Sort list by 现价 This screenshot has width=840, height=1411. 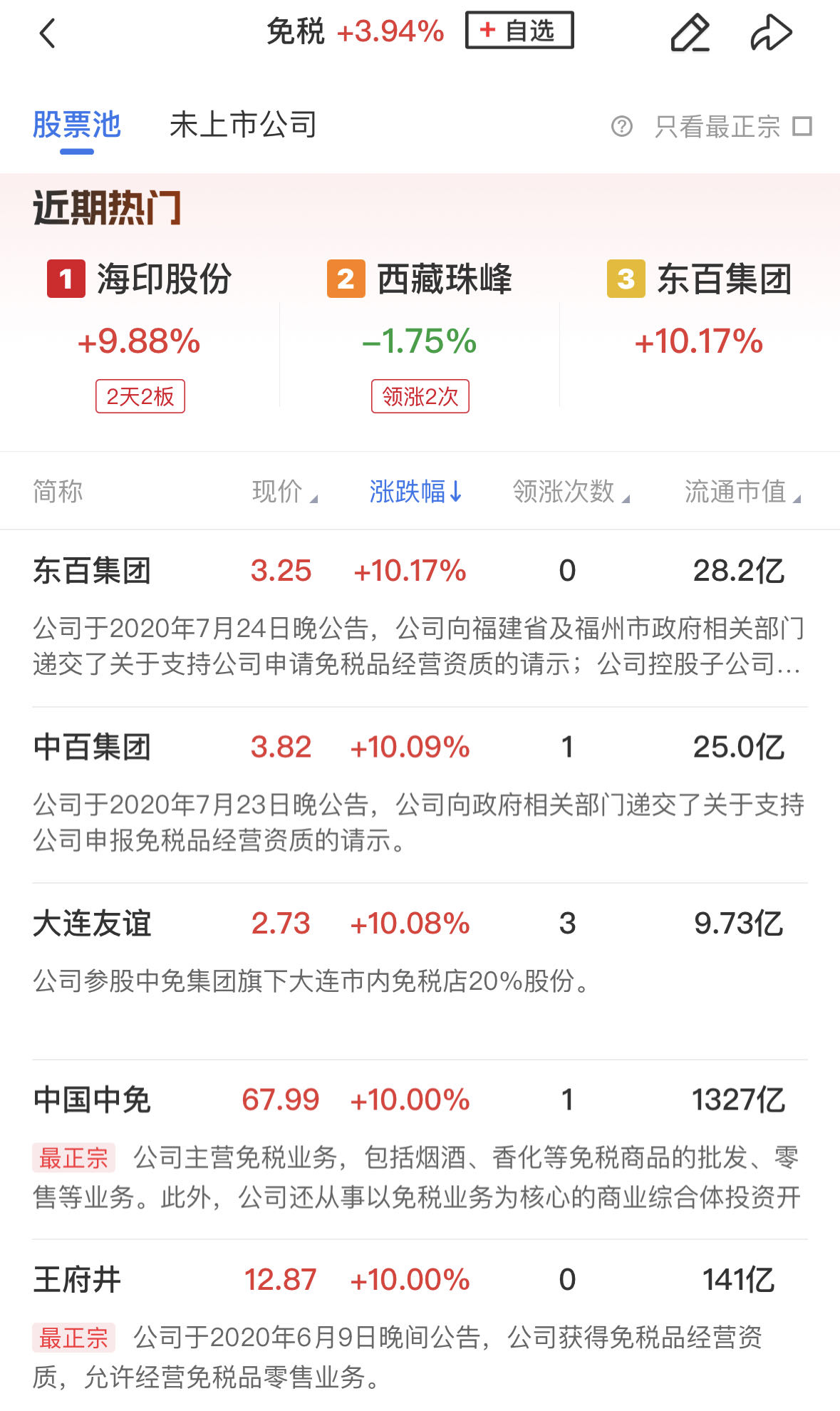tap(284, 491)
